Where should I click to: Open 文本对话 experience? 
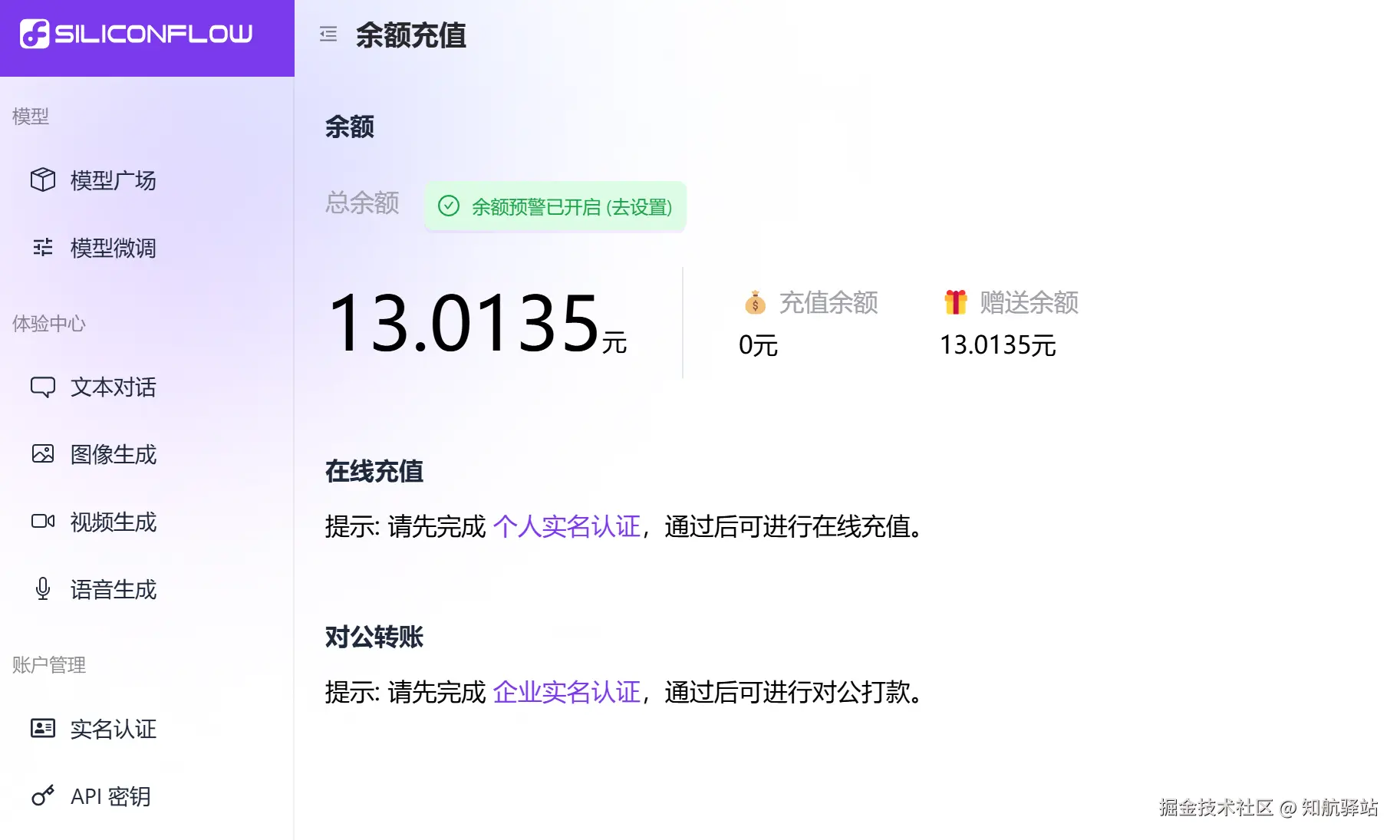click(113, 387)
